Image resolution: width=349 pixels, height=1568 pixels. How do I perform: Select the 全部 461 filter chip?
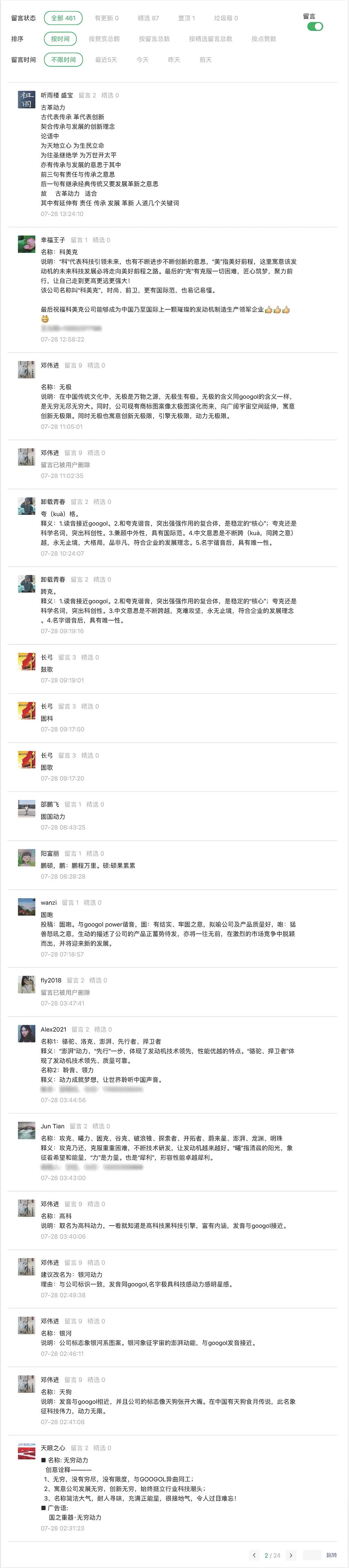tap(63, 18)
